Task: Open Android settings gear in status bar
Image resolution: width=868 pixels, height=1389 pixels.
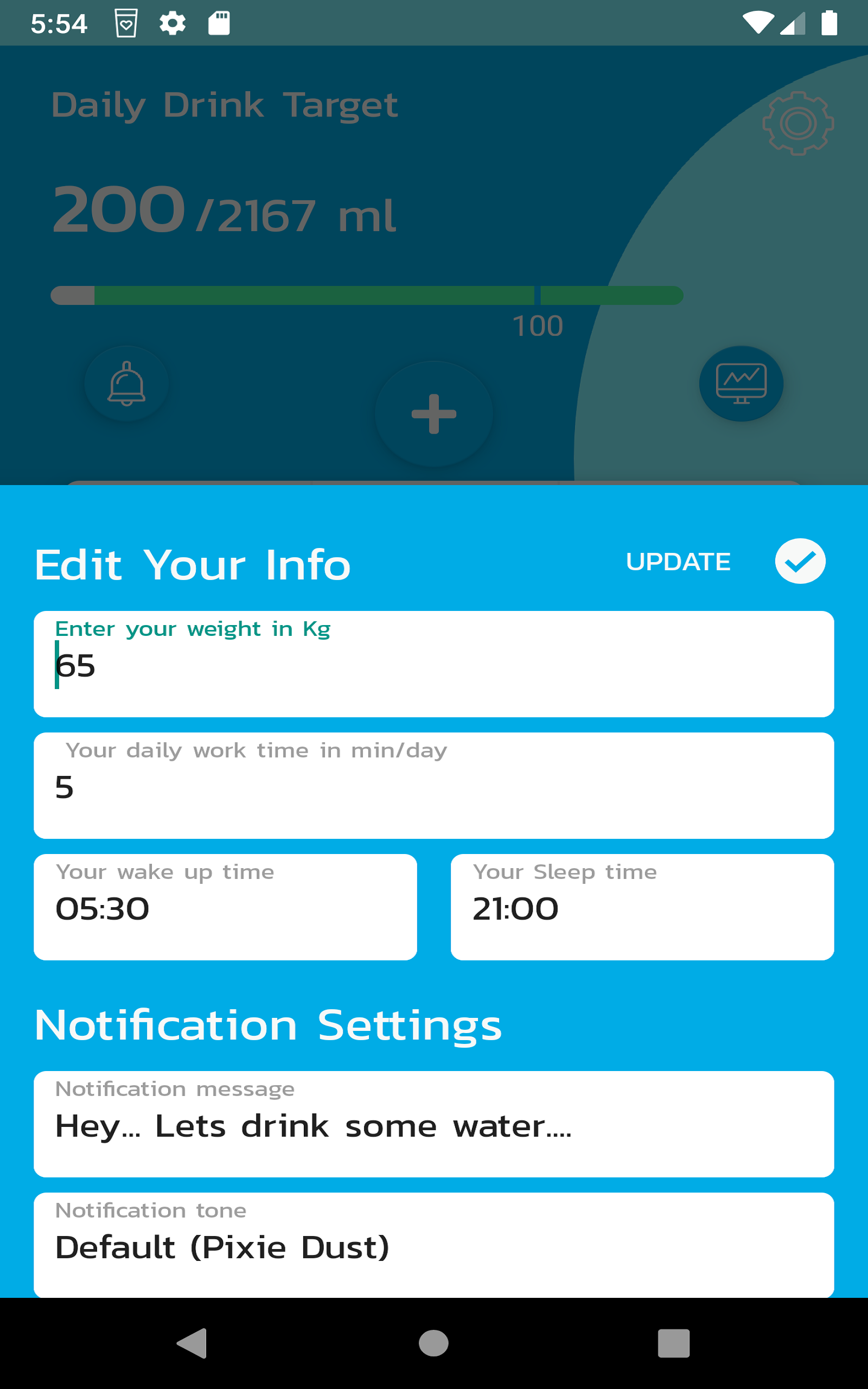Action: tap(173, 23)
